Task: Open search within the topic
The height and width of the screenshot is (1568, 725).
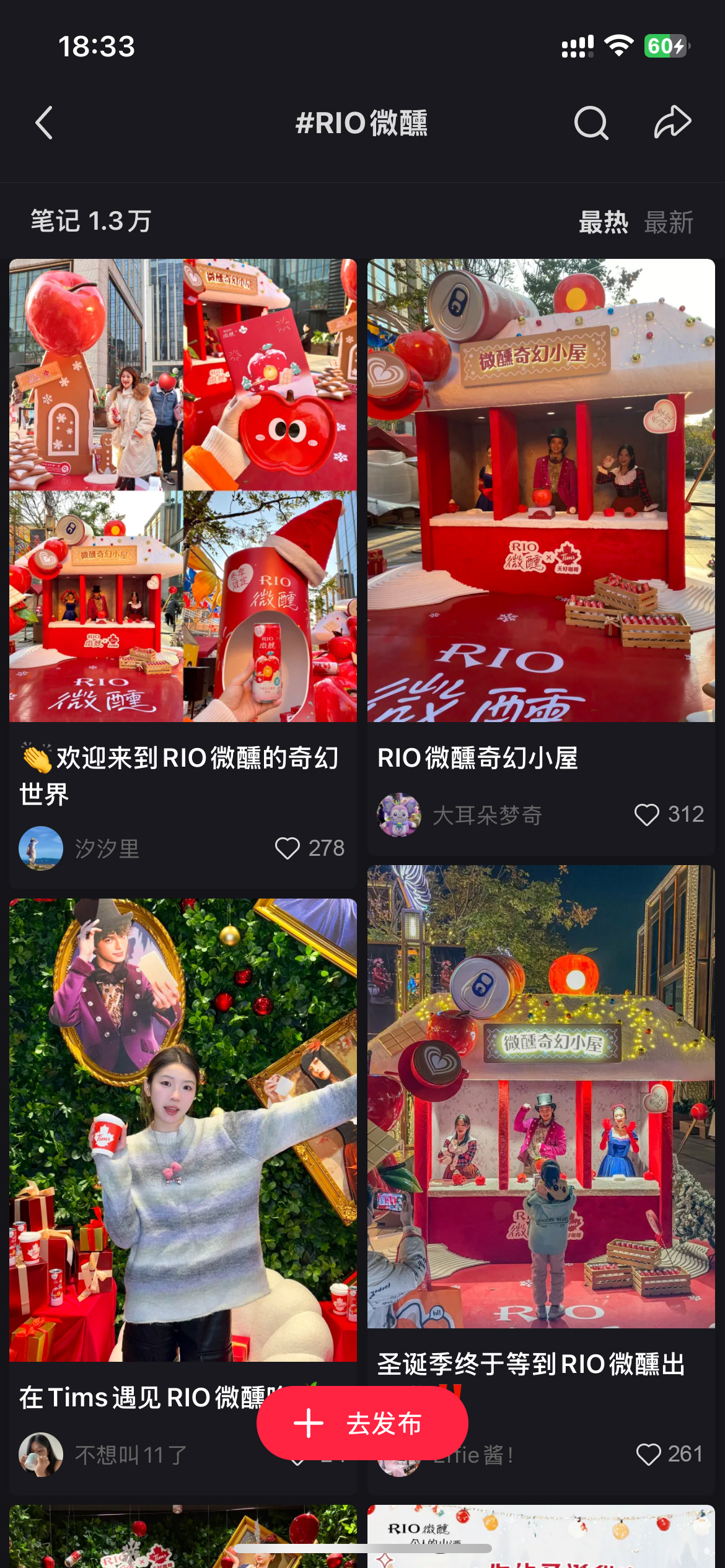Action: point(591,123)
